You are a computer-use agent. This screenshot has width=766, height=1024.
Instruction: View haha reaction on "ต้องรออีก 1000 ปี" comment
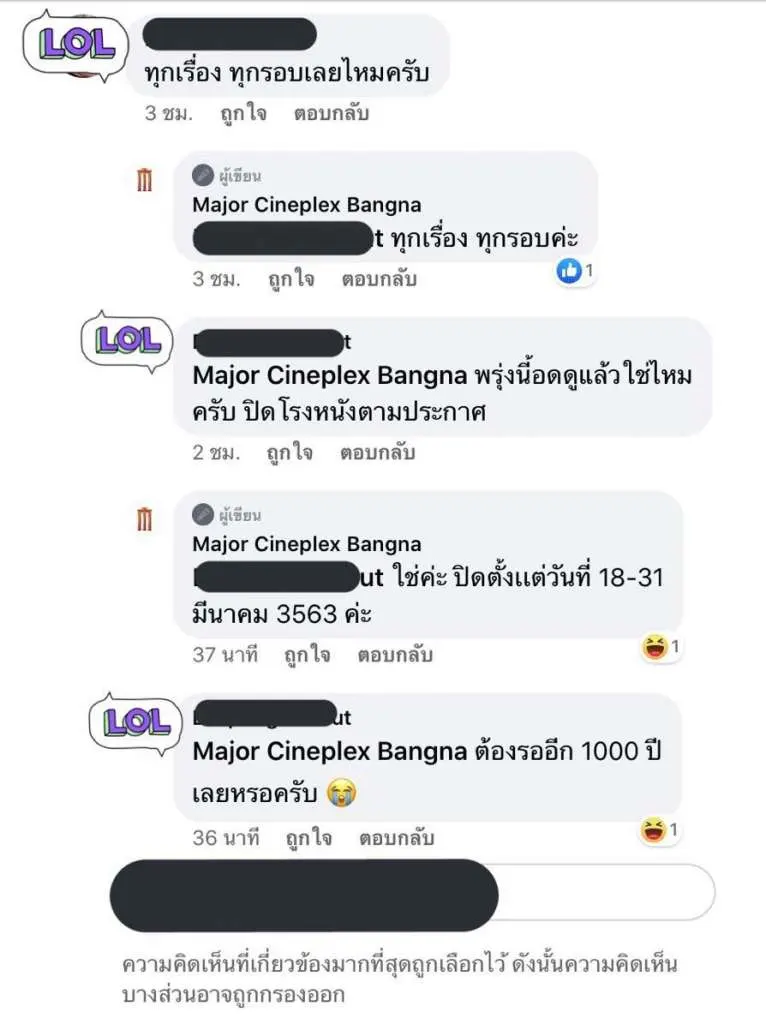click(661, 829)
